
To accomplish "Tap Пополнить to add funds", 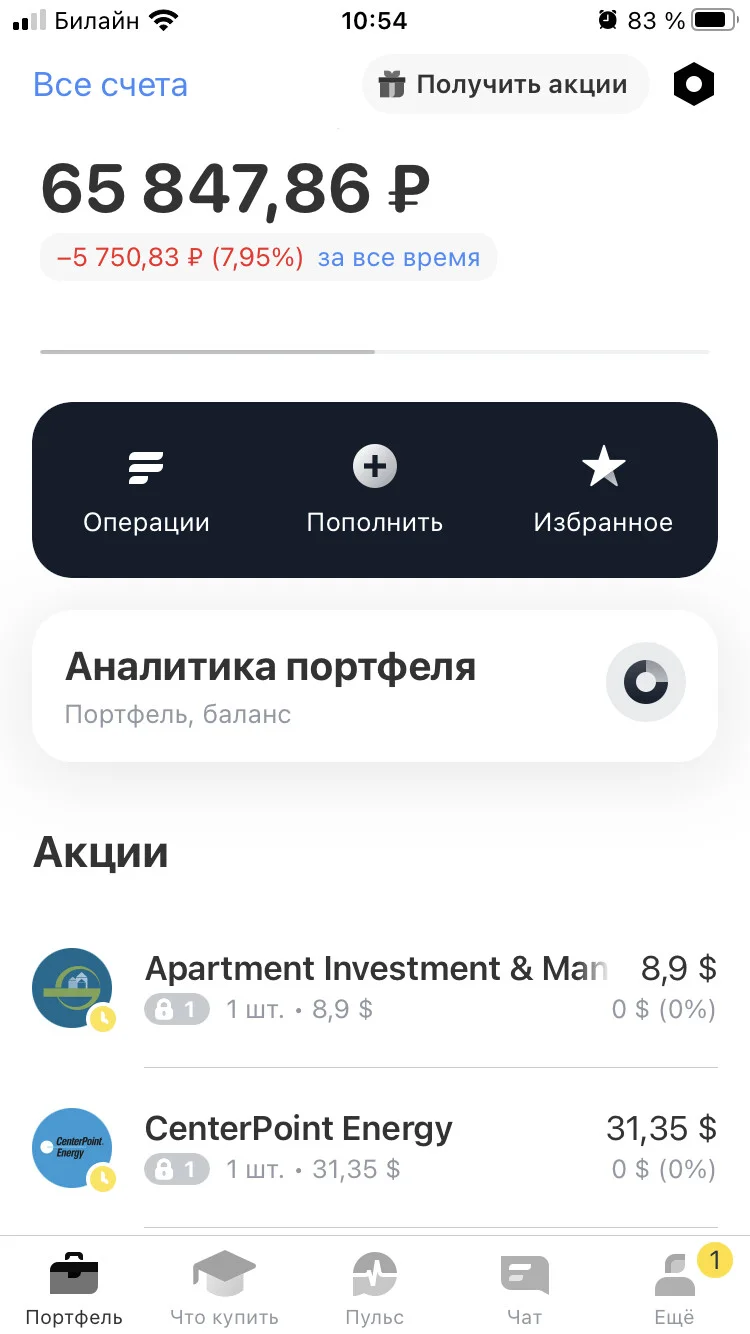I will pos(375,490).
